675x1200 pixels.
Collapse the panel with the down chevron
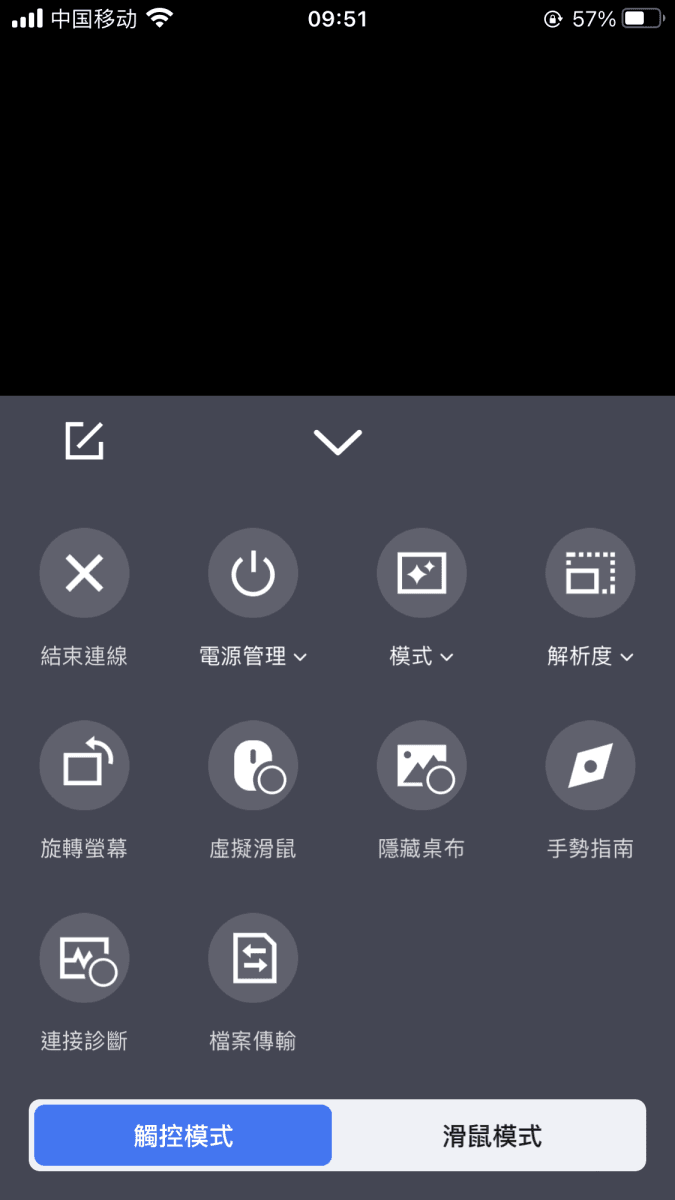pos(337,442)
